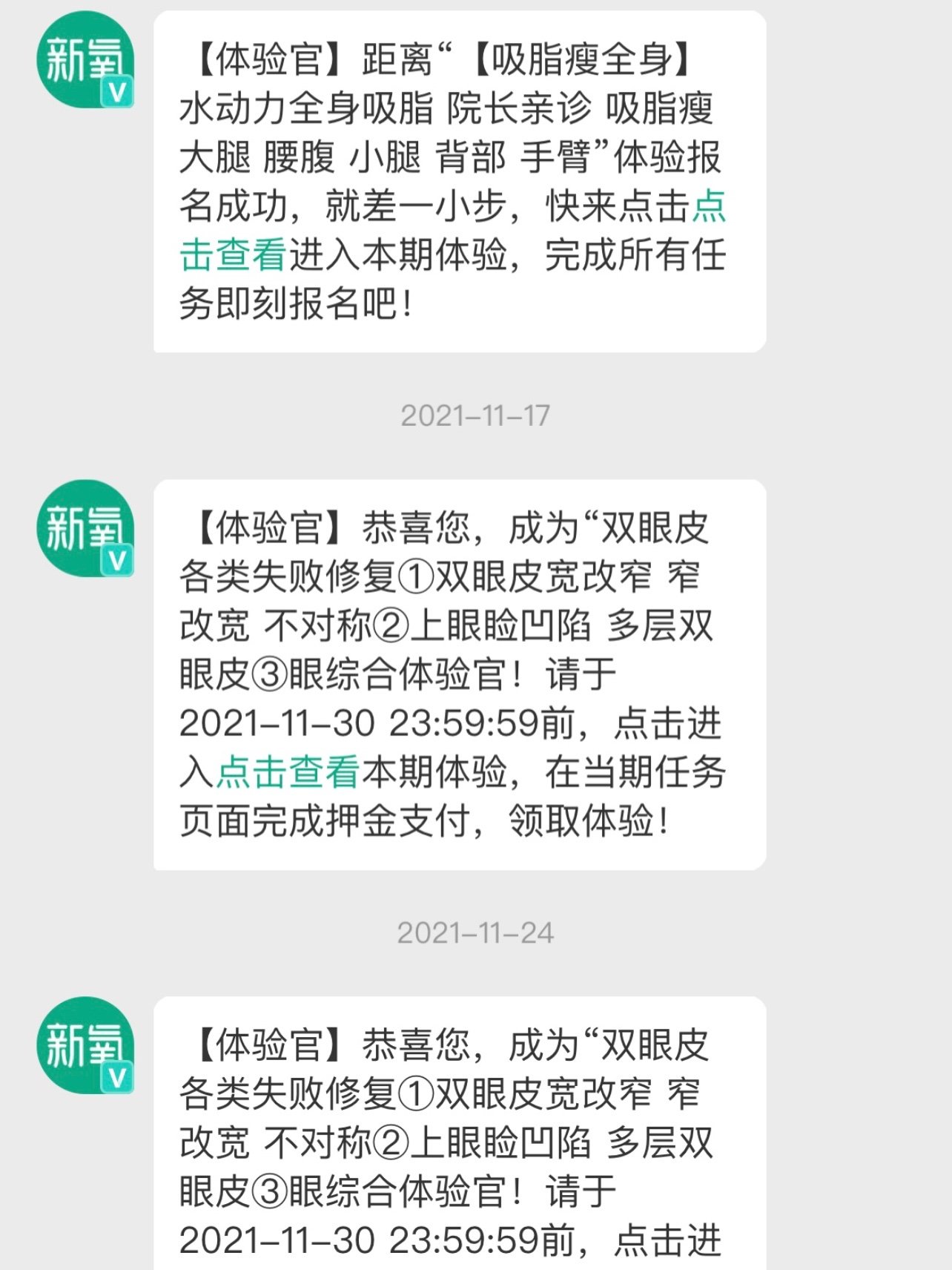View the 新氧 profile from the 2021-11-24 message avatar
952x1270 pixels.
pos(85,1044)
